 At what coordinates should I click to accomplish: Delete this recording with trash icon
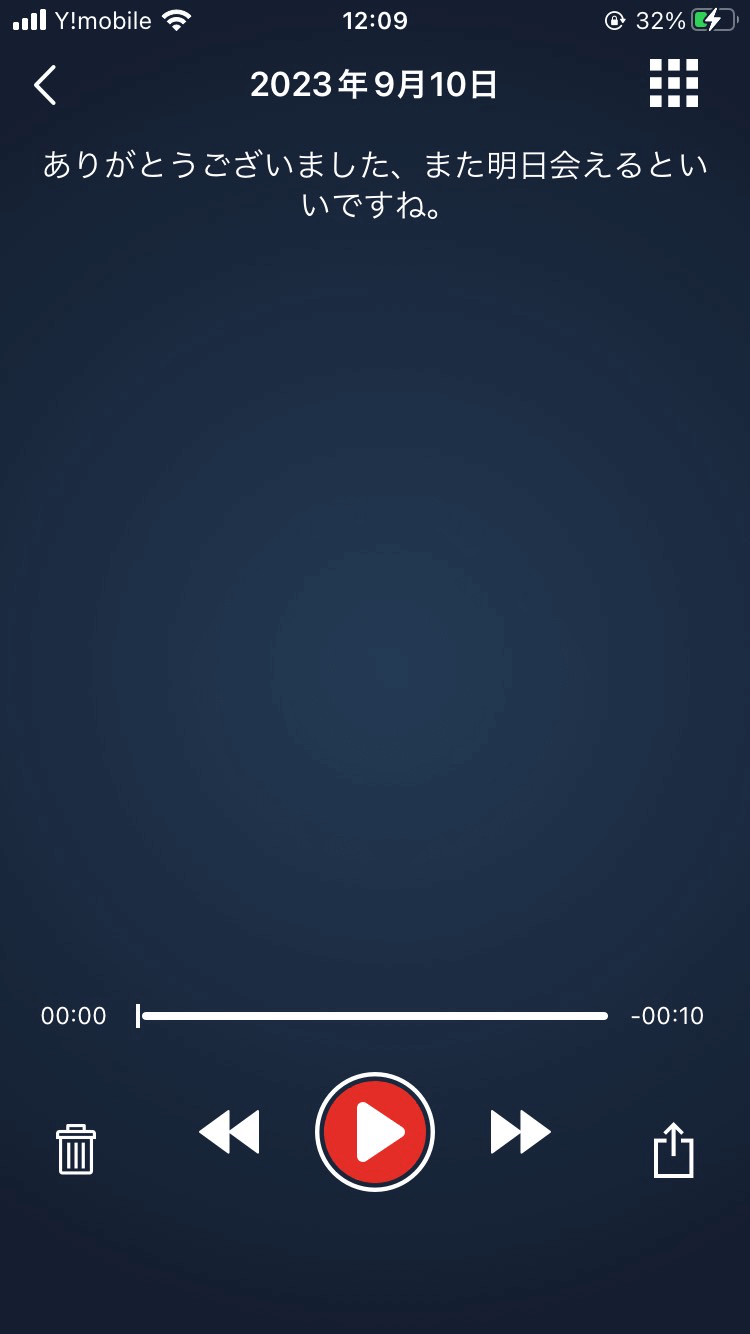tap(76, 1149)
